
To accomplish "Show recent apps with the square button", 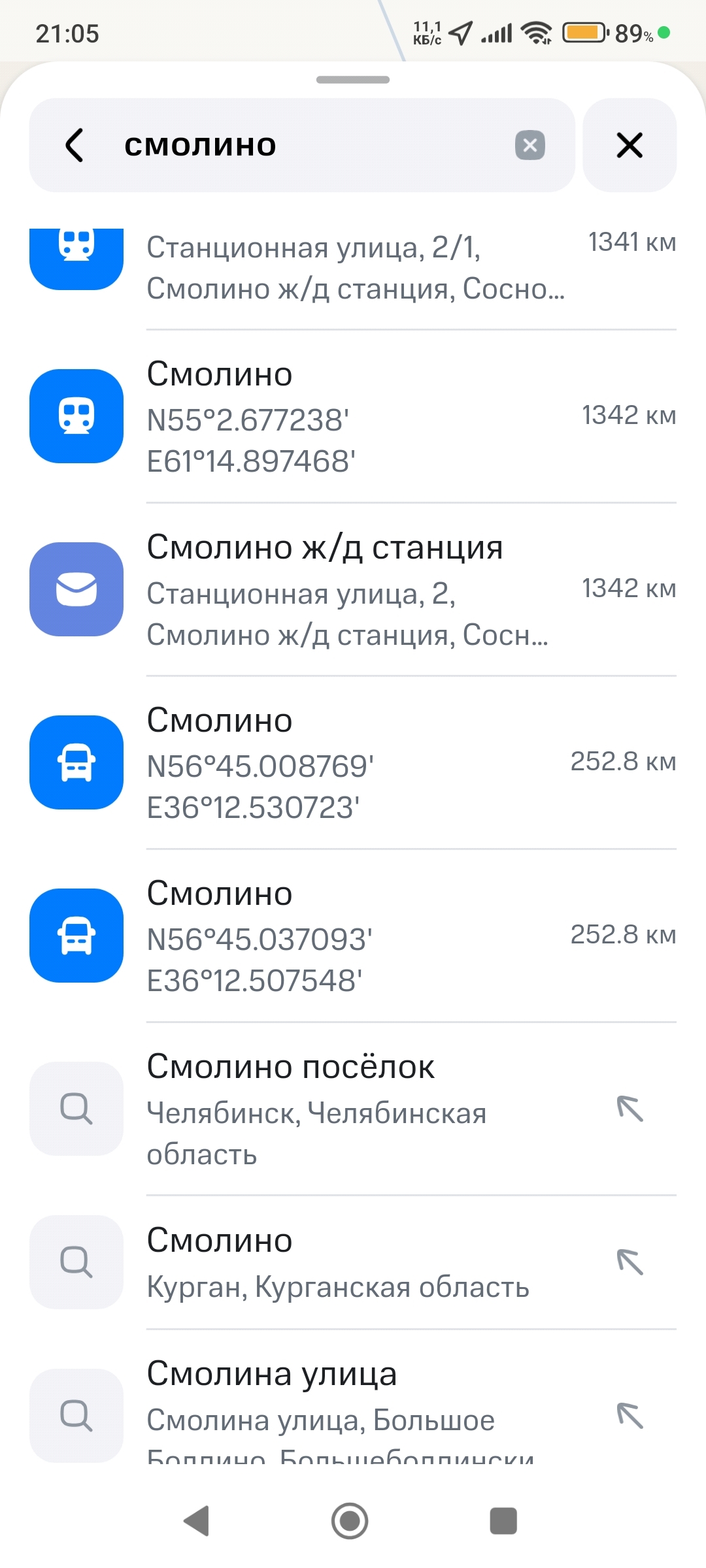I will click(x=503, y=1521).
